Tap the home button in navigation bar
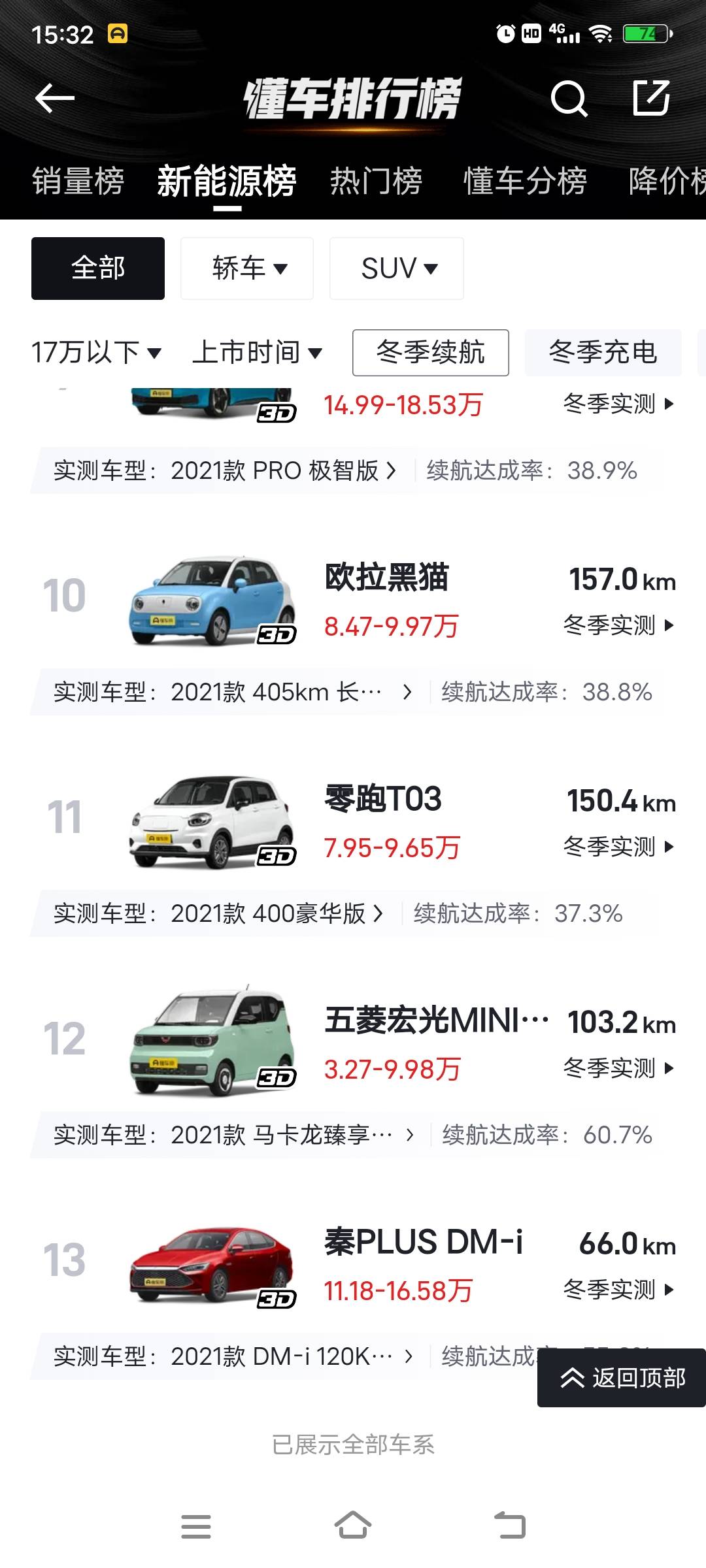This screenshot has height=1568, width=706. (353, 1523)
